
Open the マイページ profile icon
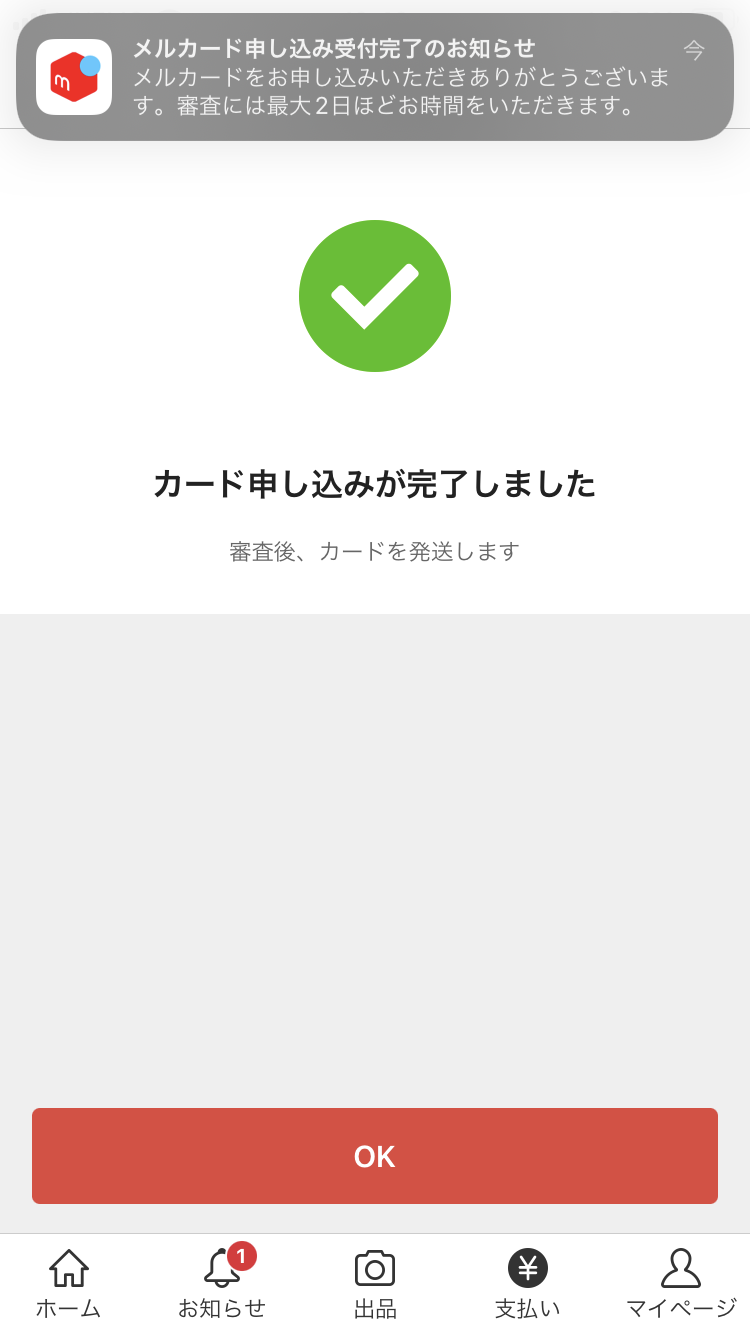click(682, 1269)
